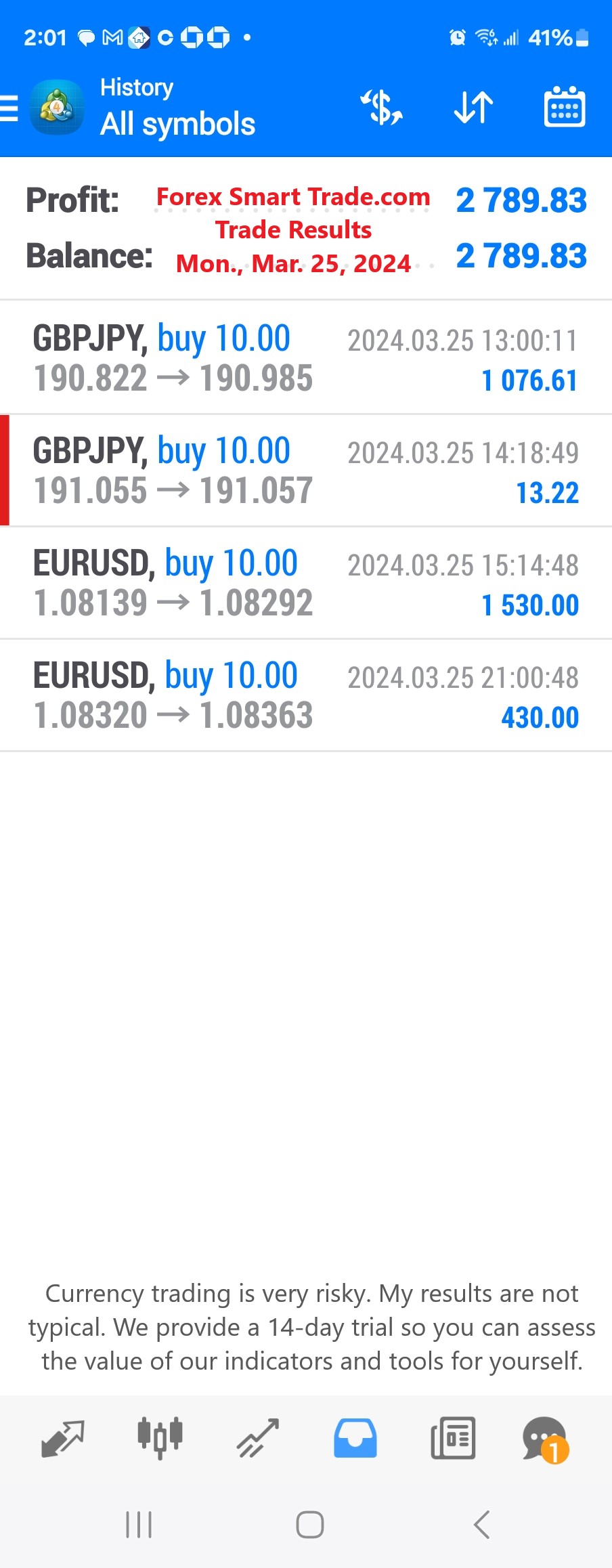The width and height of the screenshot is (612, 1568).
Task: Switch to the News tab
Action: [x=453, y=1438]
